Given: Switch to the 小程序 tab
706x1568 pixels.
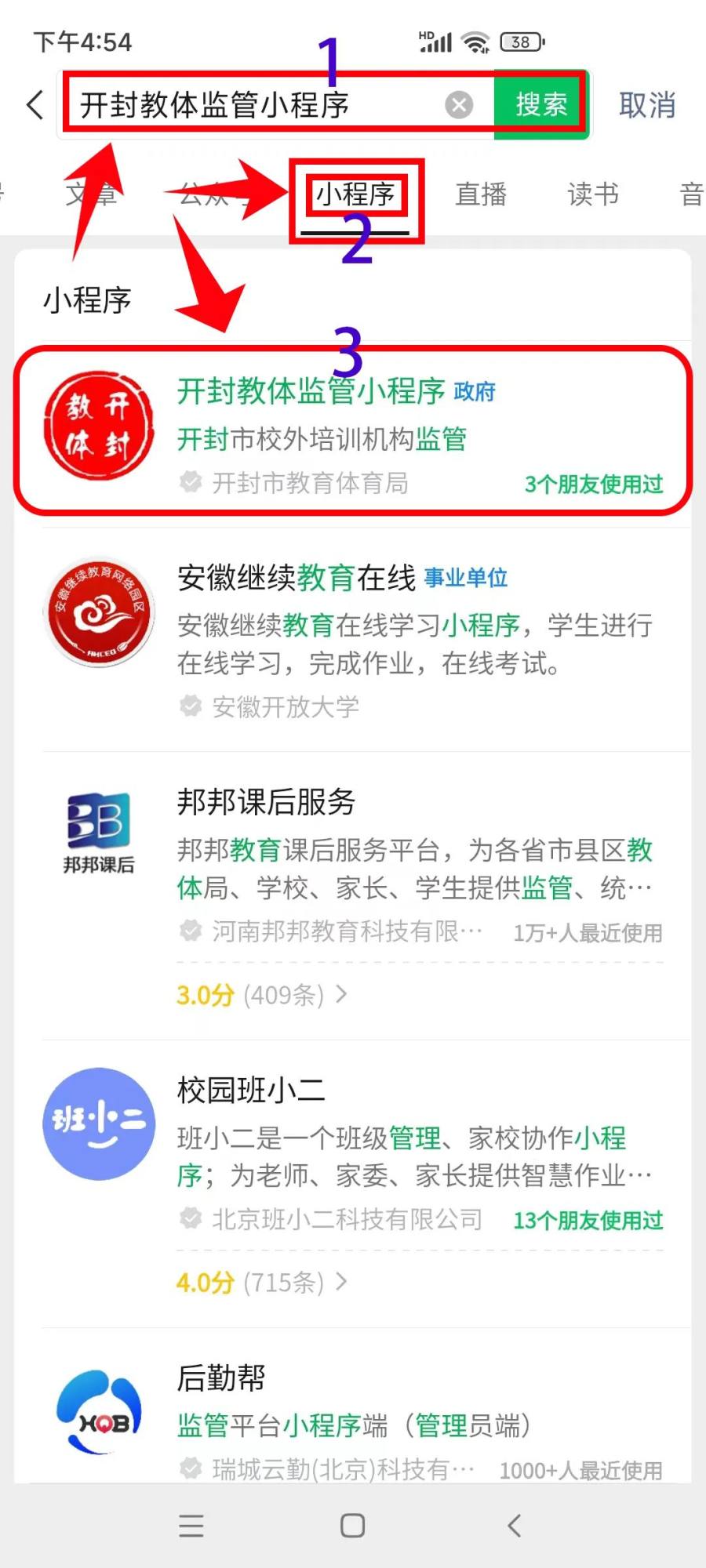Looking at the screenshot, I should click(x=355, y=194).
